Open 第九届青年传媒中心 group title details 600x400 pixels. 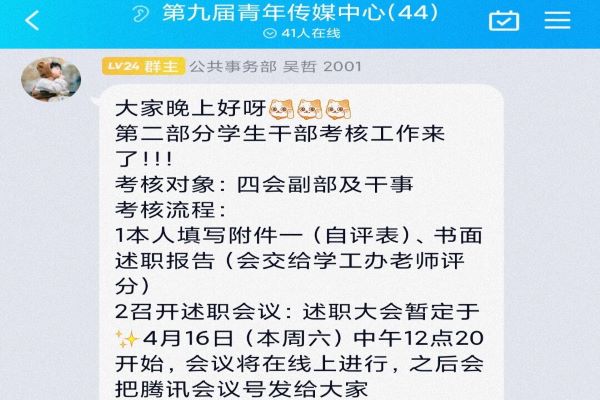(300, 14)
